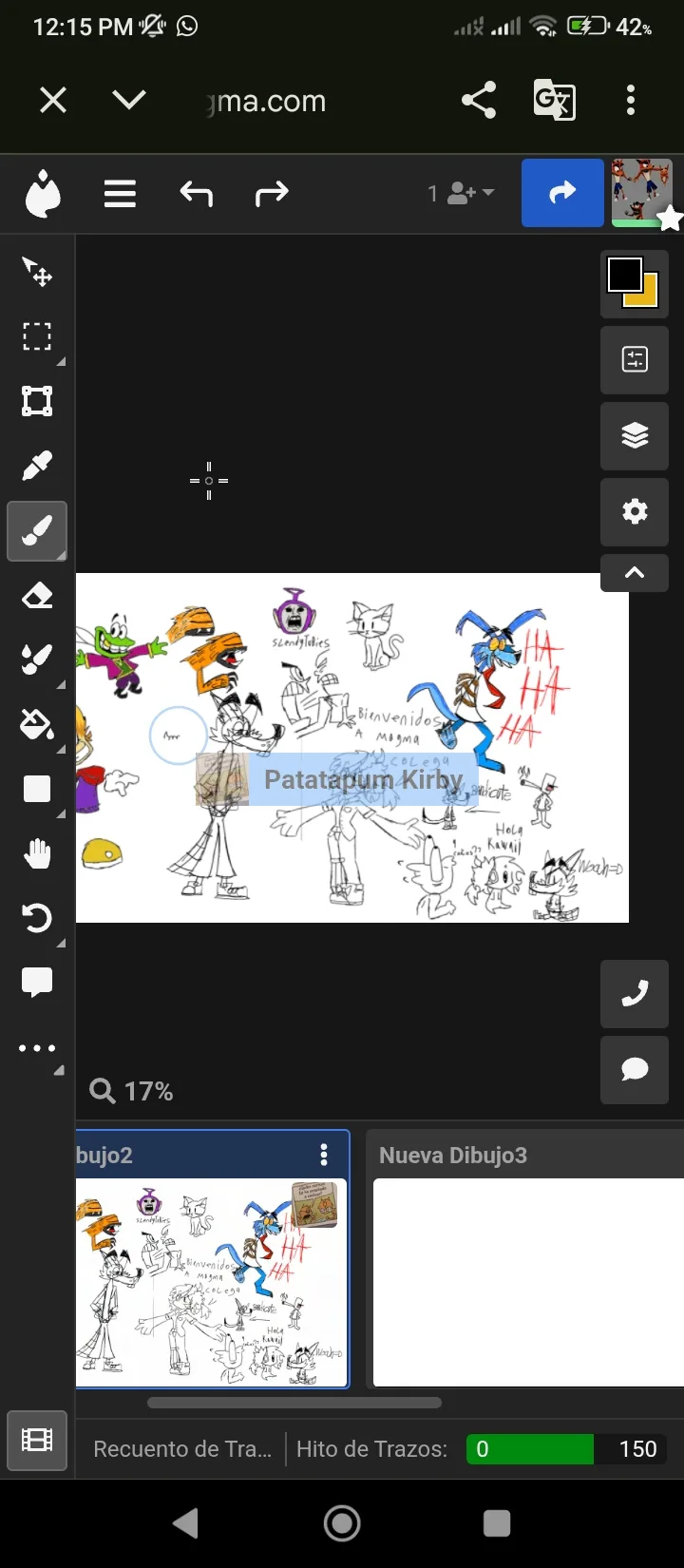Select the eyedropper tool
This screenshot has width=684, height=1568.
click(37, 466)
